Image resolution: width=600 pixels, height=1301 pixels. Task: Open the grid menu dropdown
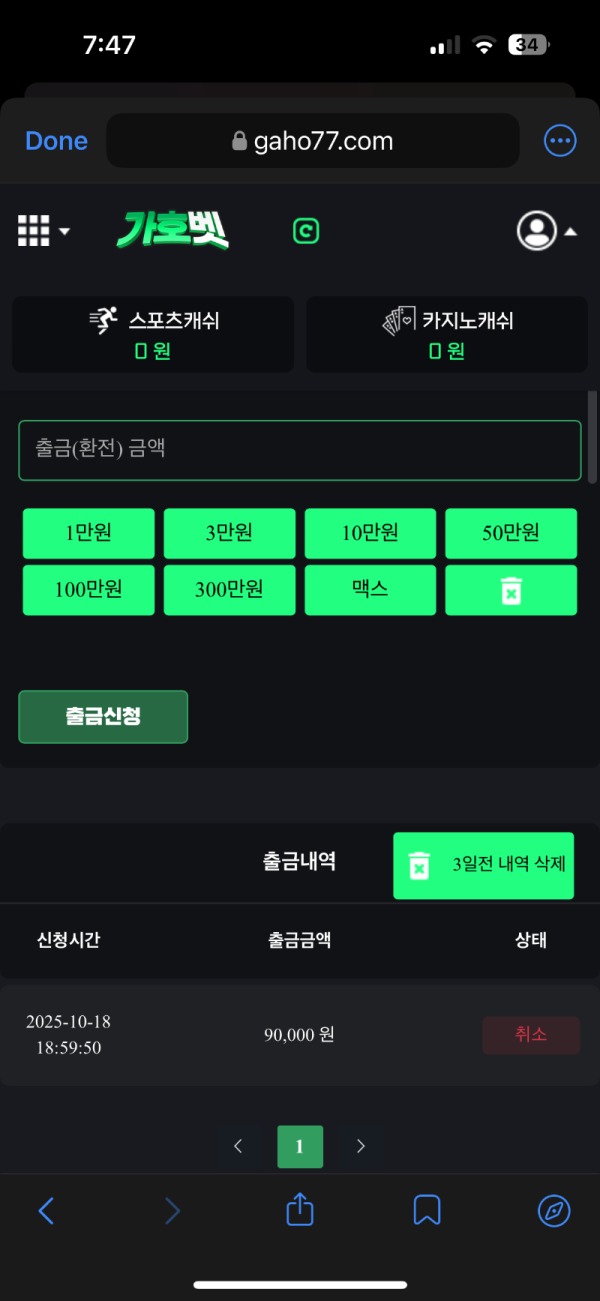(43, 231)
